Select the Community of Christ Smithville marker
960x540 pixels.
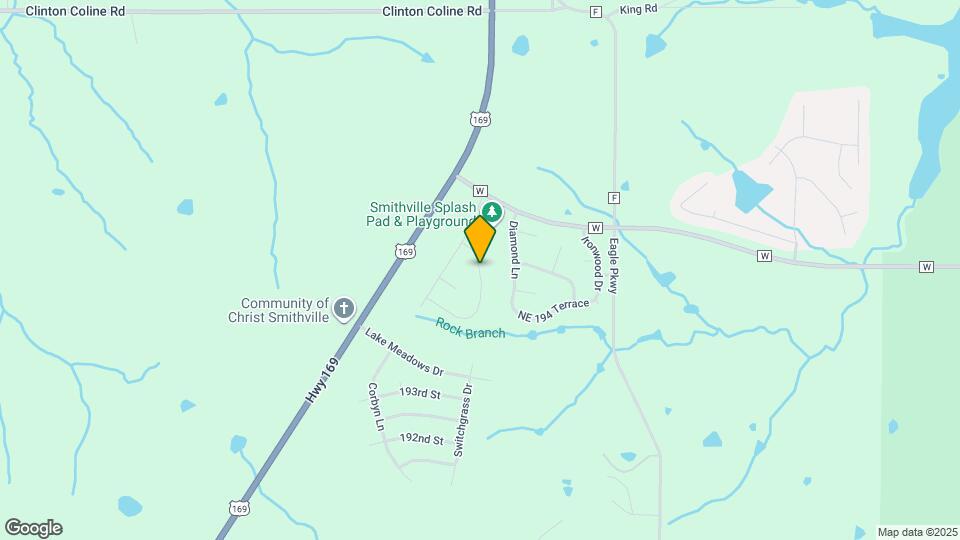[344, 309]
